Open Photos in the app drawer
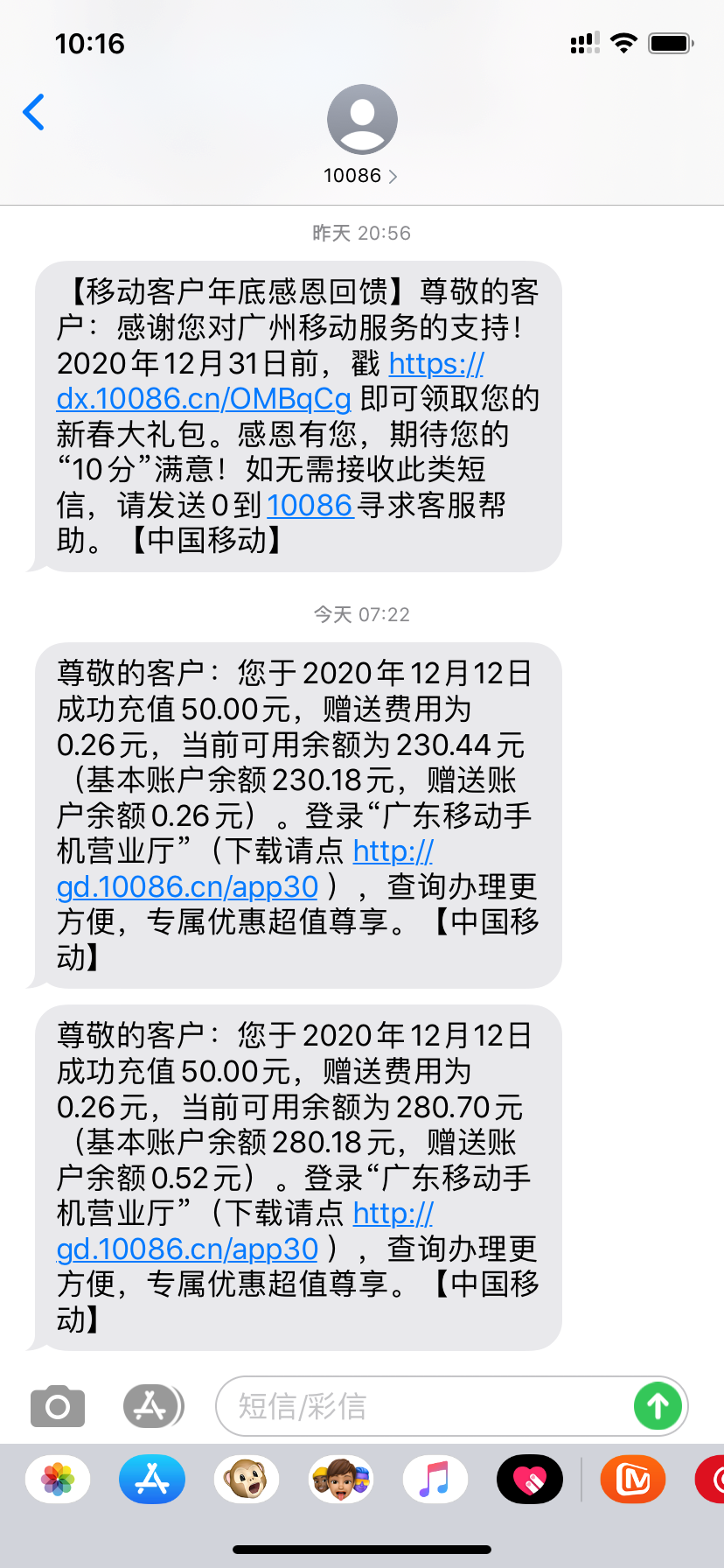The image size is (724, 1568). (58, 1480)
